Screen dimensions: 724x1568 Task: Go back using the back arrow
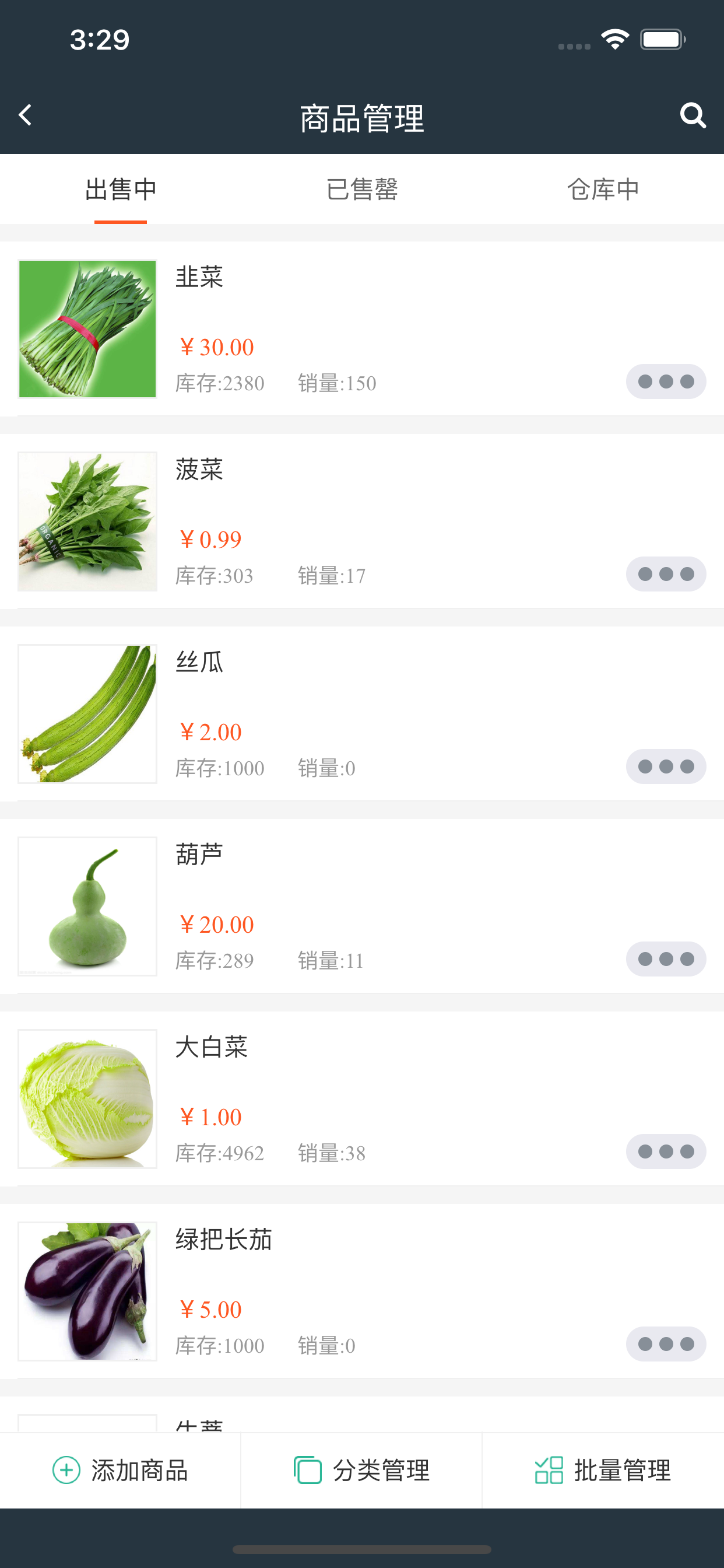(25, 115)
